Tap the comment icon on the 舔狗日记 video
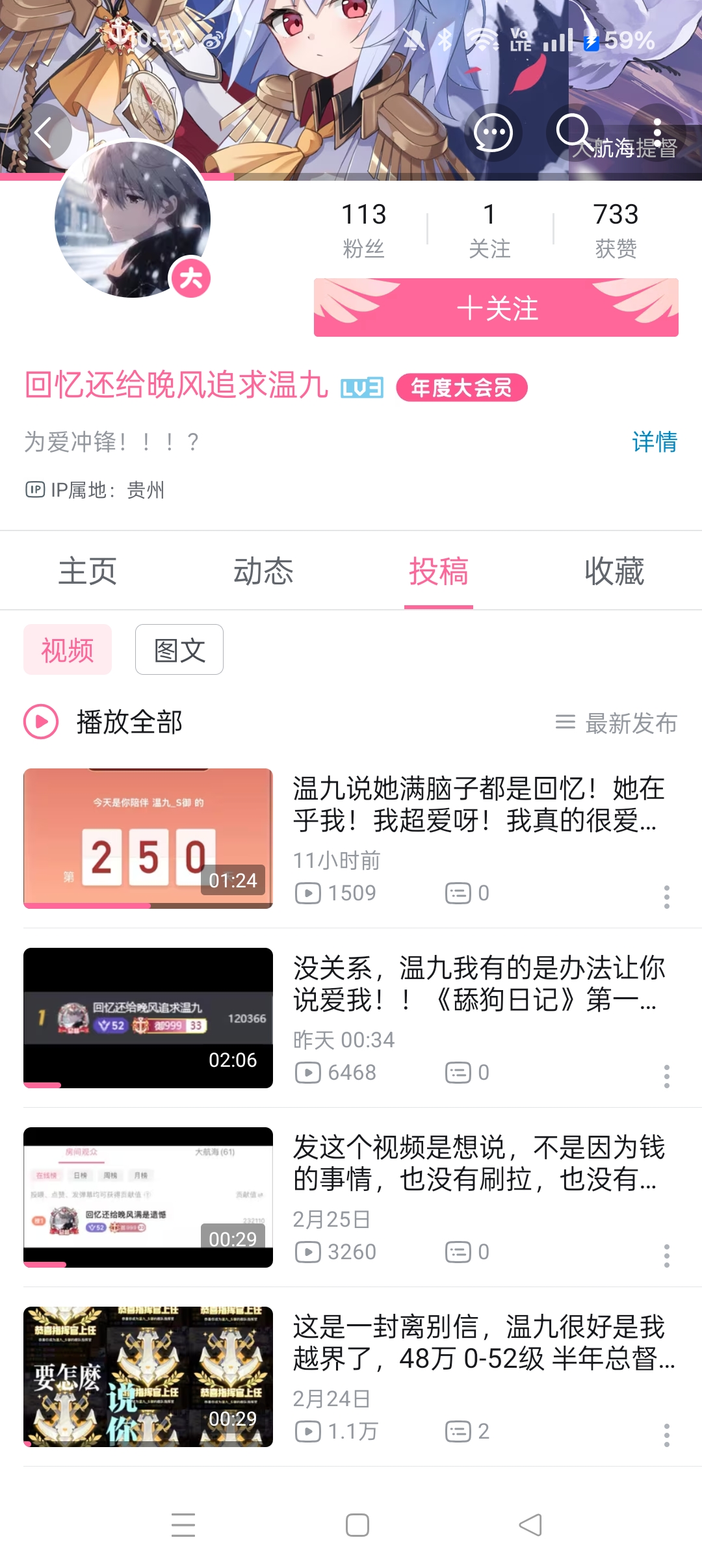702x1568 pixels. pyautogui.click(x=459, y=1073)
